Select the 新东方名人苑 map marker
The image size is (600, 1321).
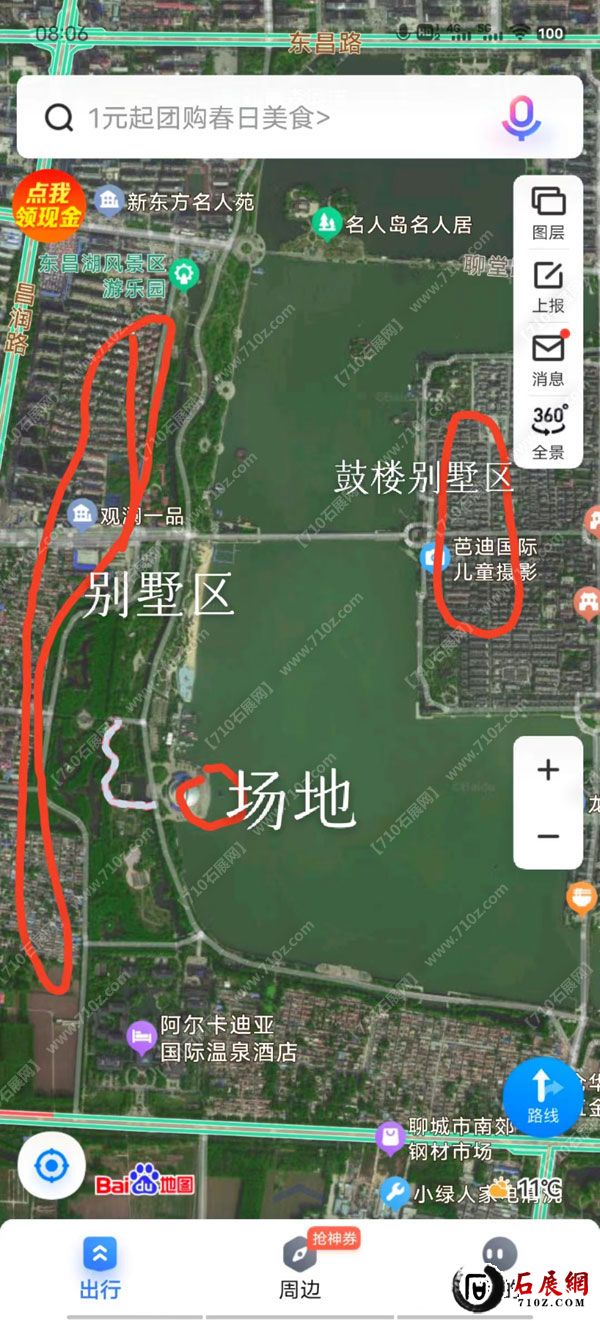(108, 201)
